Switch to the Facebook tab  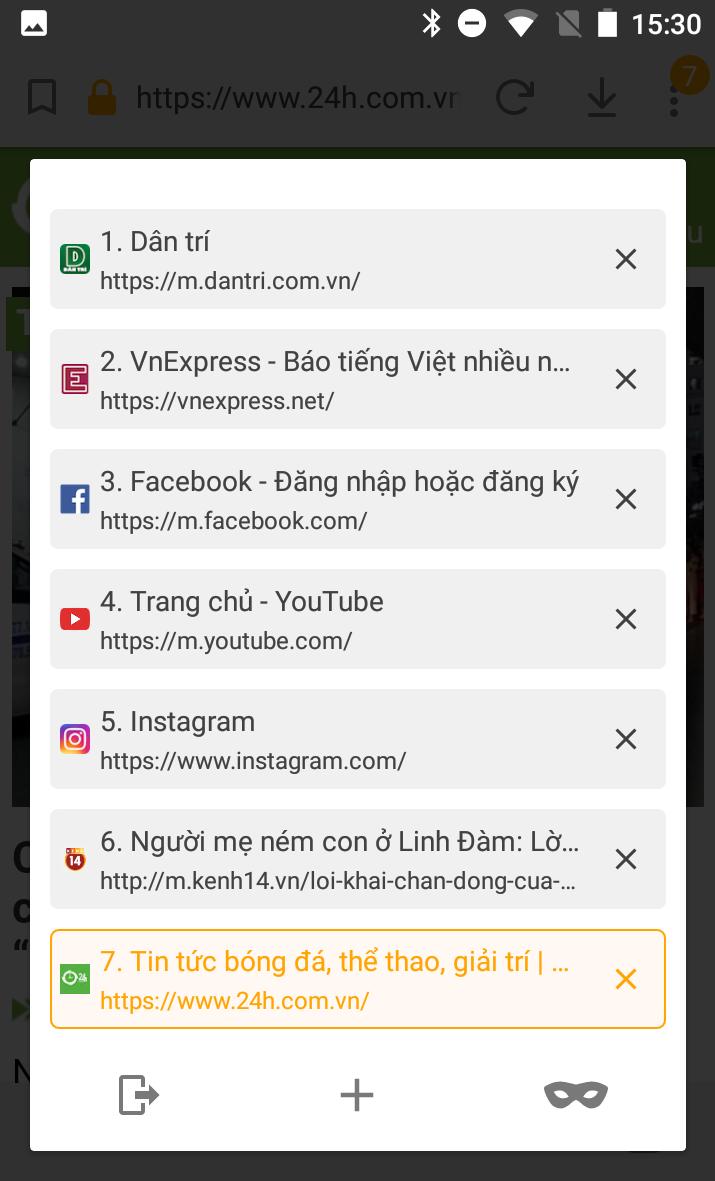point(330,499)
